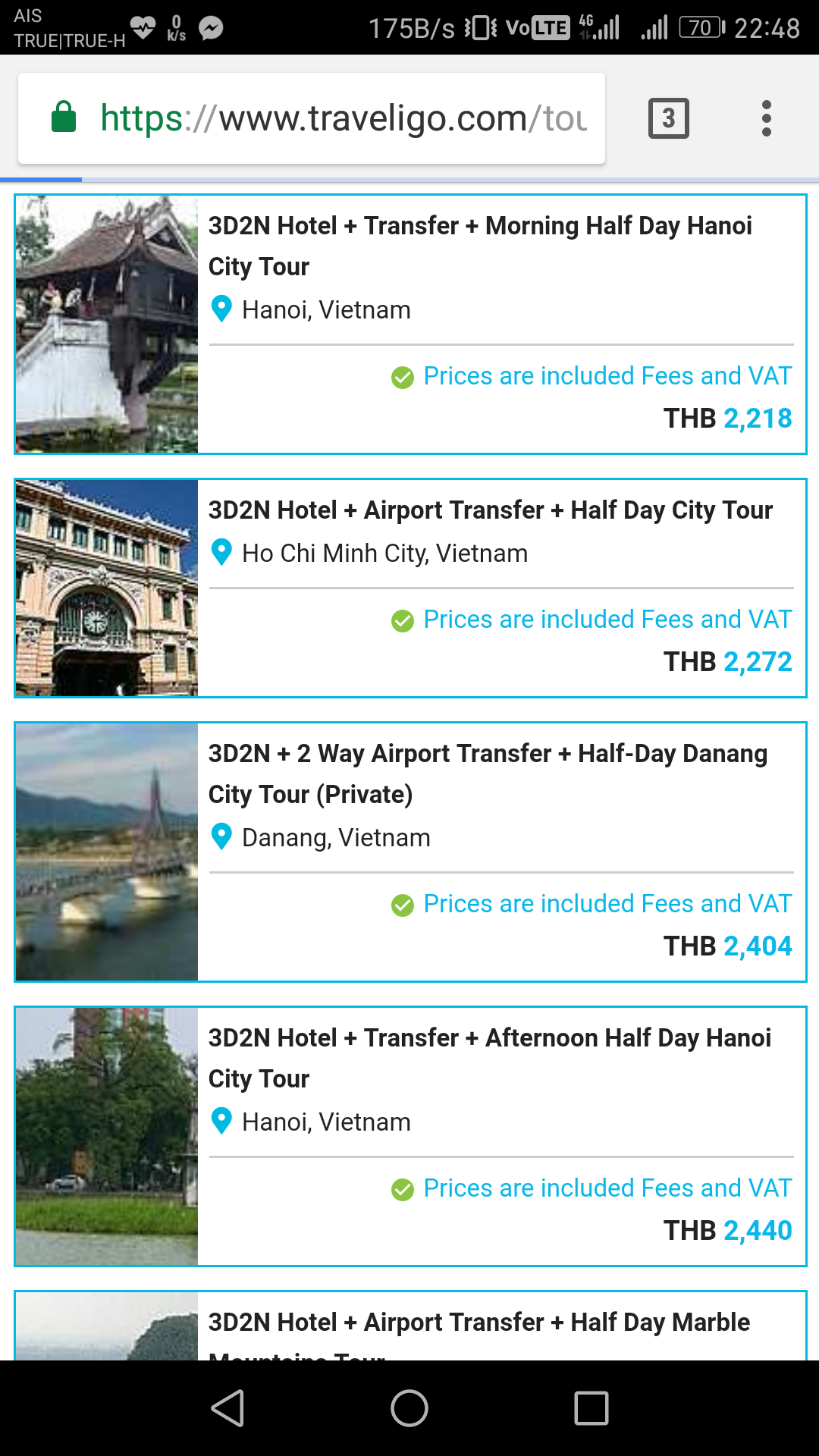Go back with the system back button
This screenshot has height=1456, width=819.
point(227,1408)
